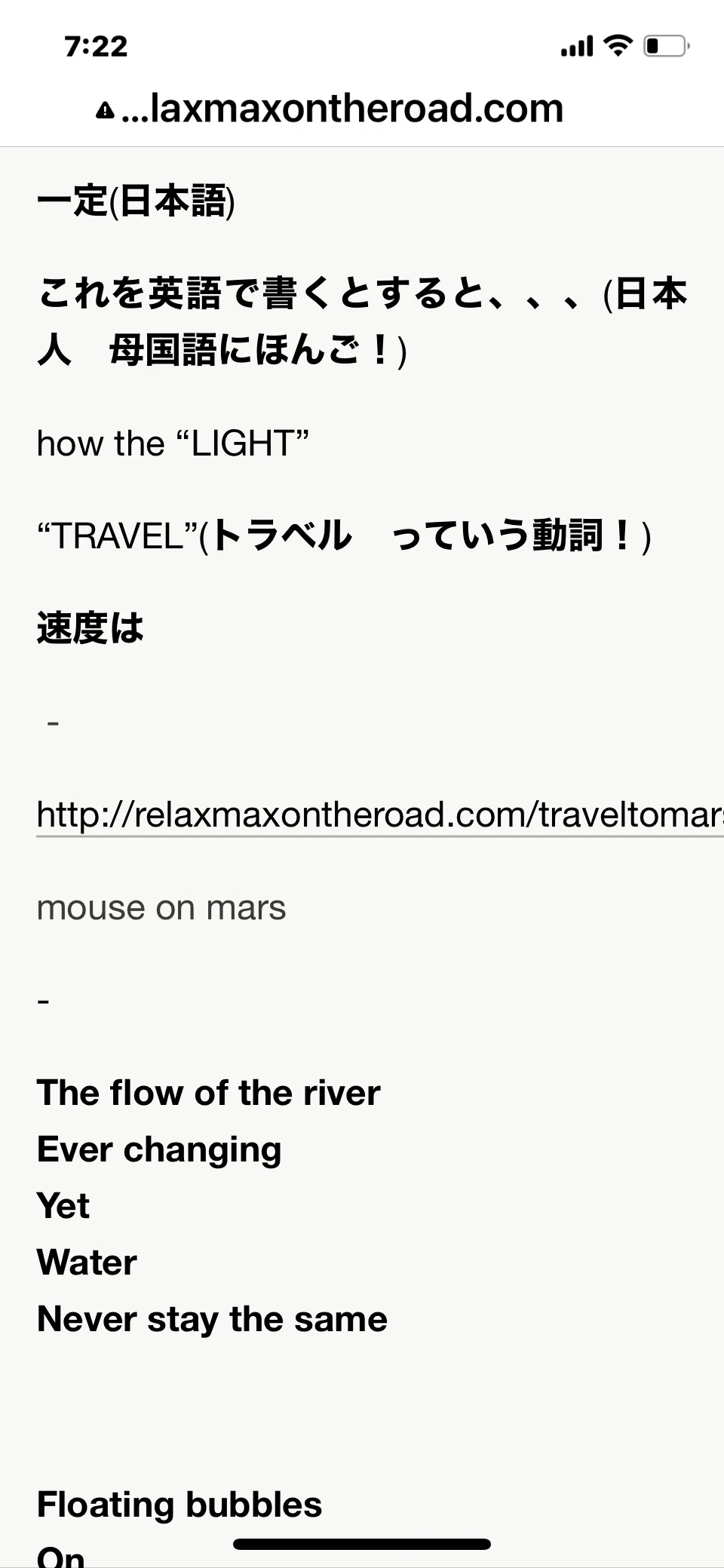The height and width of the screenshot is (1568, 724).
Task: Tap the laxmaxontheroad.com address bar
Action: 330,109
